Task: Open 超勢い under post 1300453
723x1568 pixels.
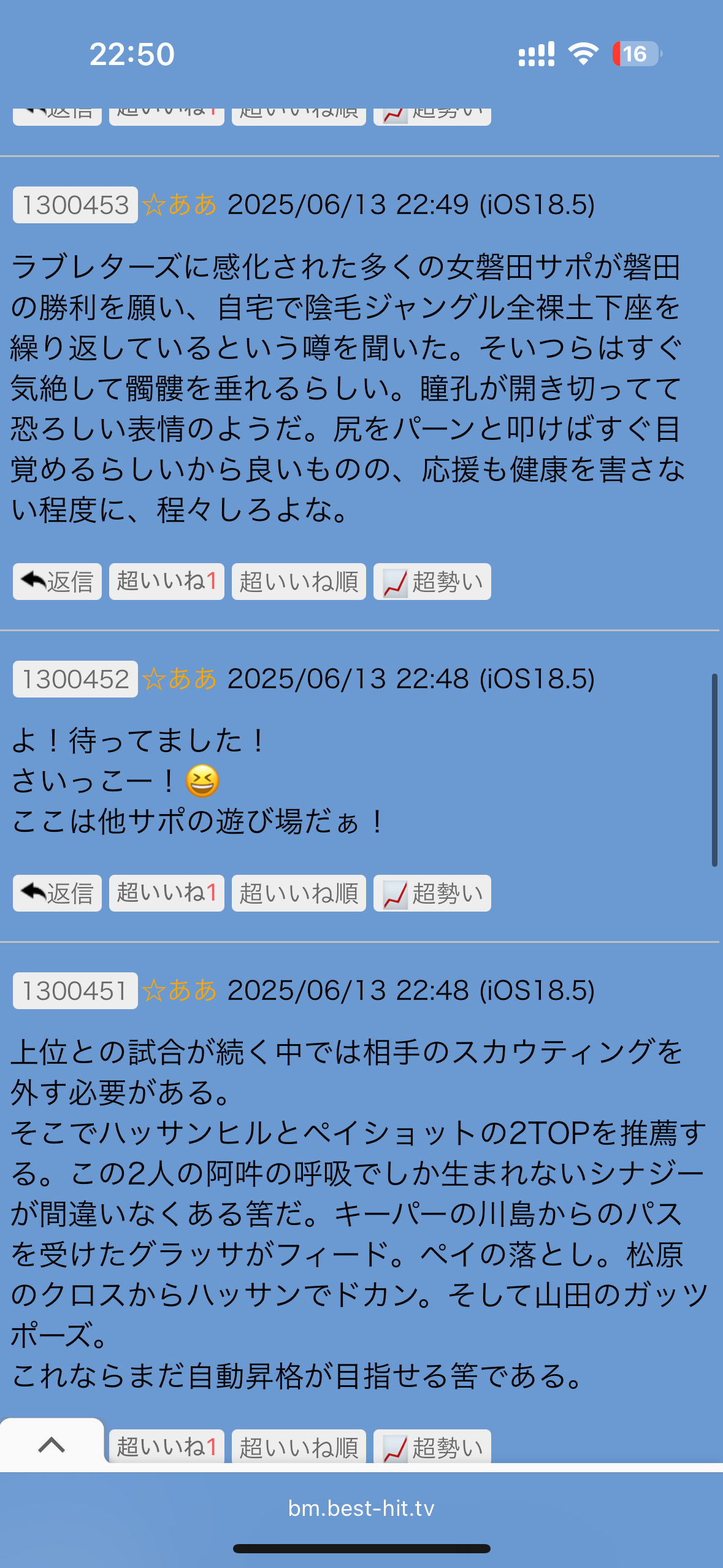Action: pyautogui.click(x=432, y=581)
